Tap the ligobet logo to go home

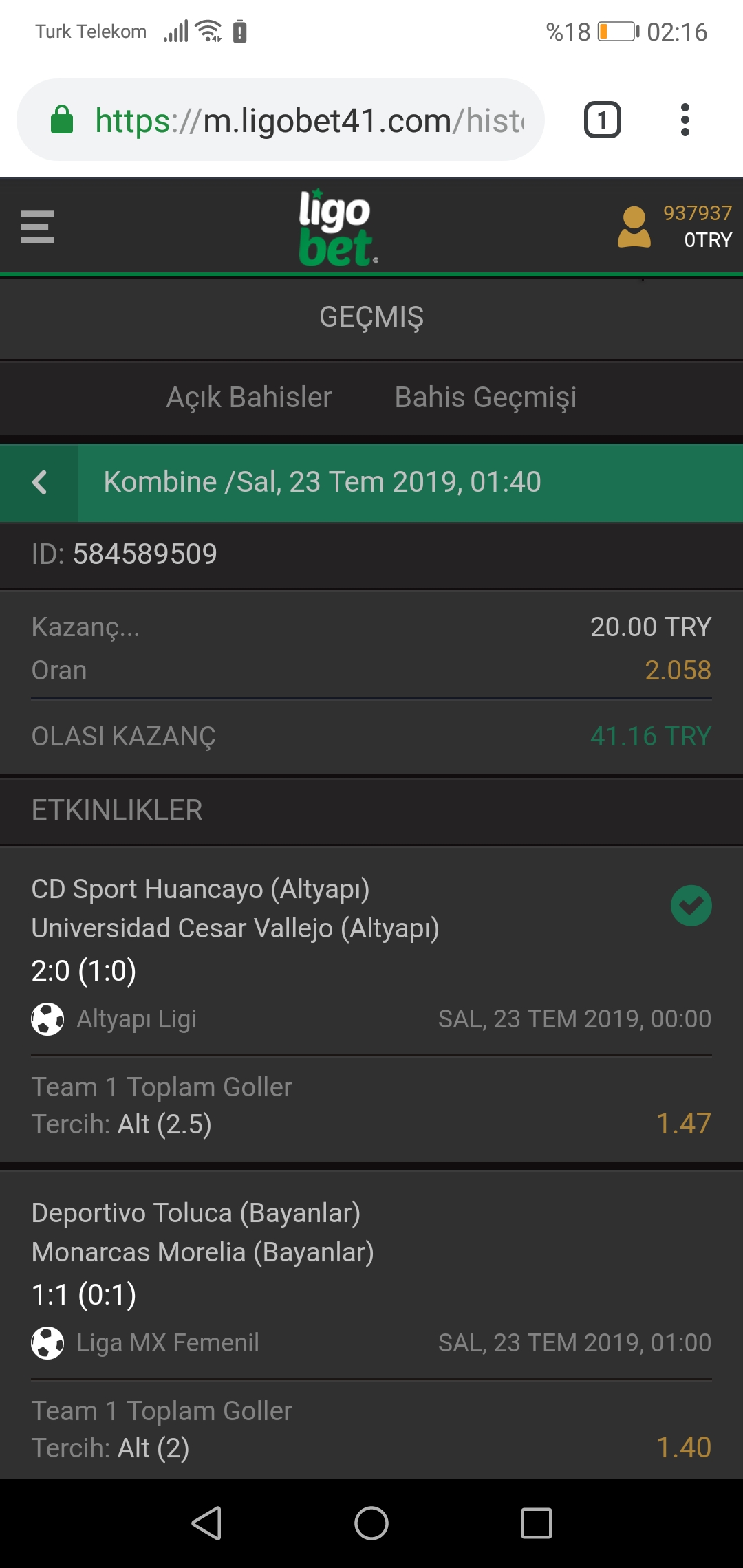coord(338,227)
